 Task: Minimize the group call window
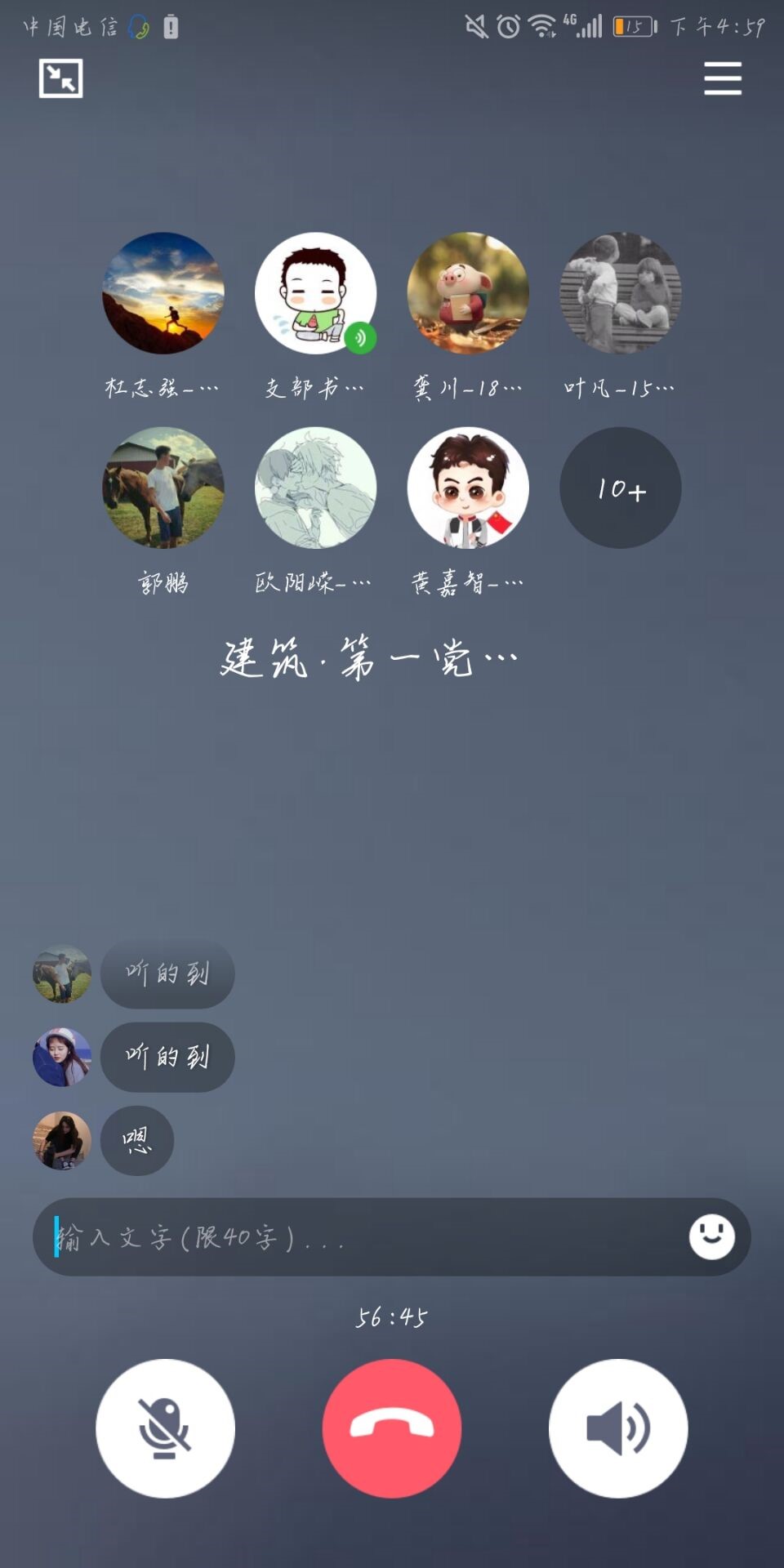61,78
